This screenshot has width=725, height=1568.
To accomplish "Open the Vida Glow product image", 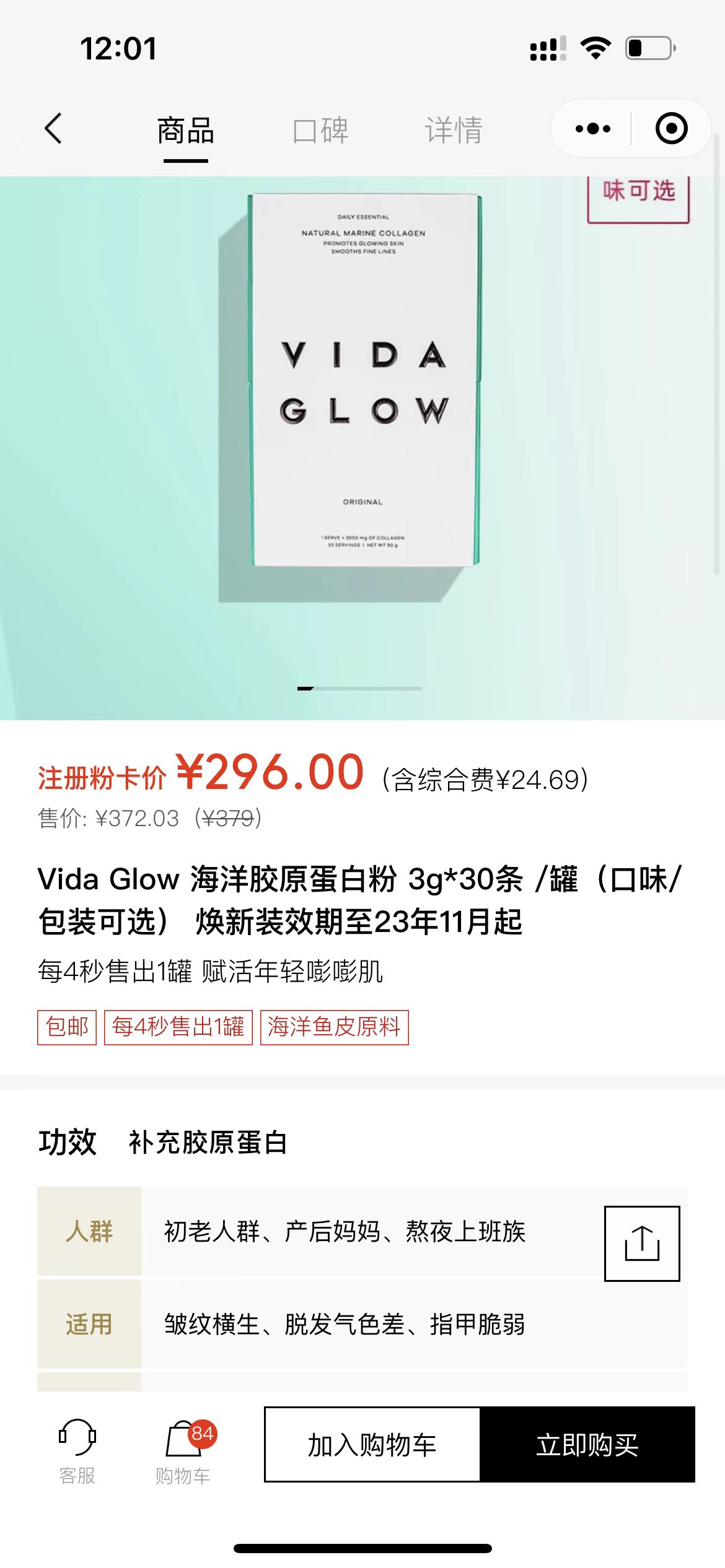I will point(362,396).
